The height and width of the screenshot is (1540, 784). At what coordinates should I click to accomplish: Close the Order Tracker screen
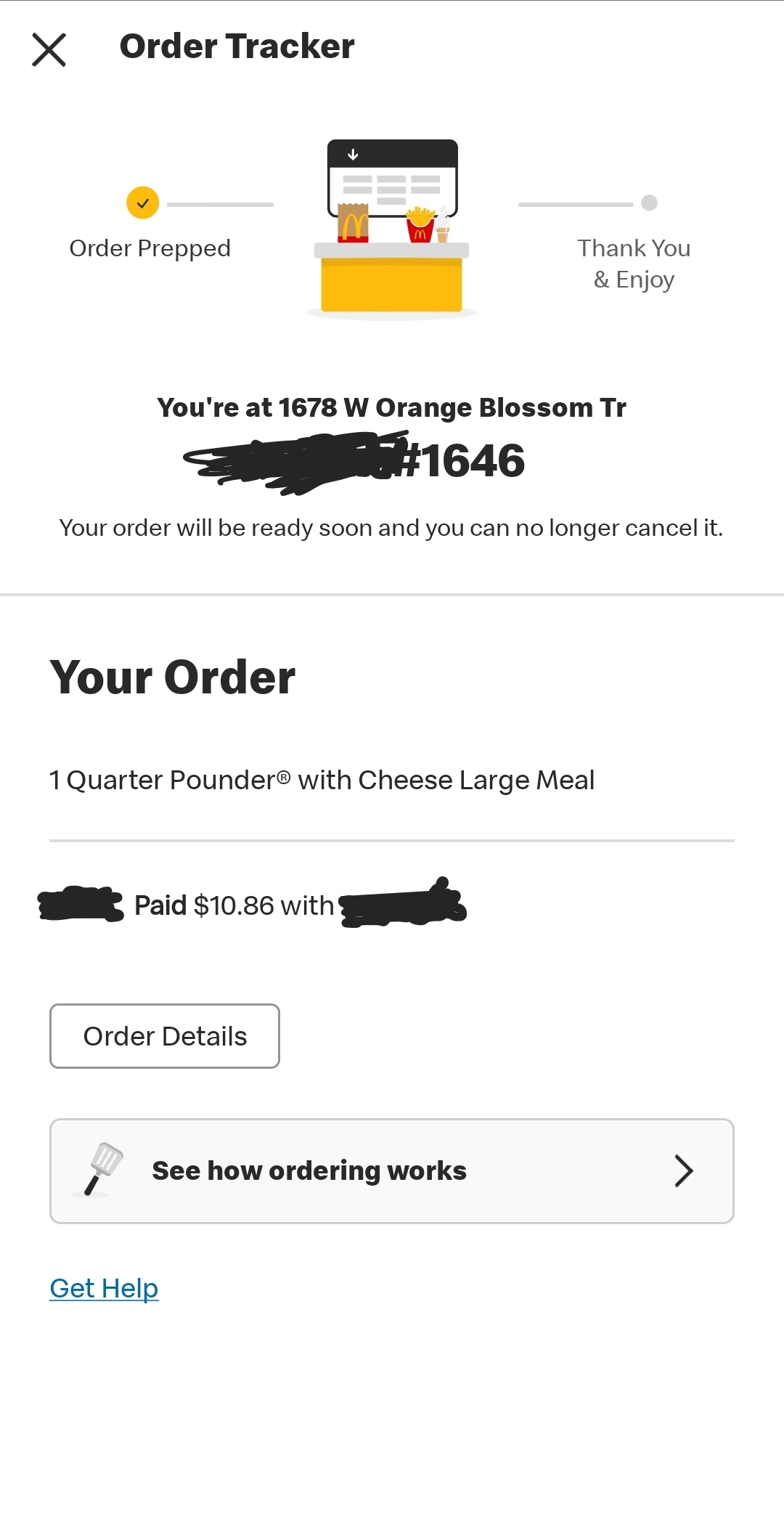tap(49, 49)
